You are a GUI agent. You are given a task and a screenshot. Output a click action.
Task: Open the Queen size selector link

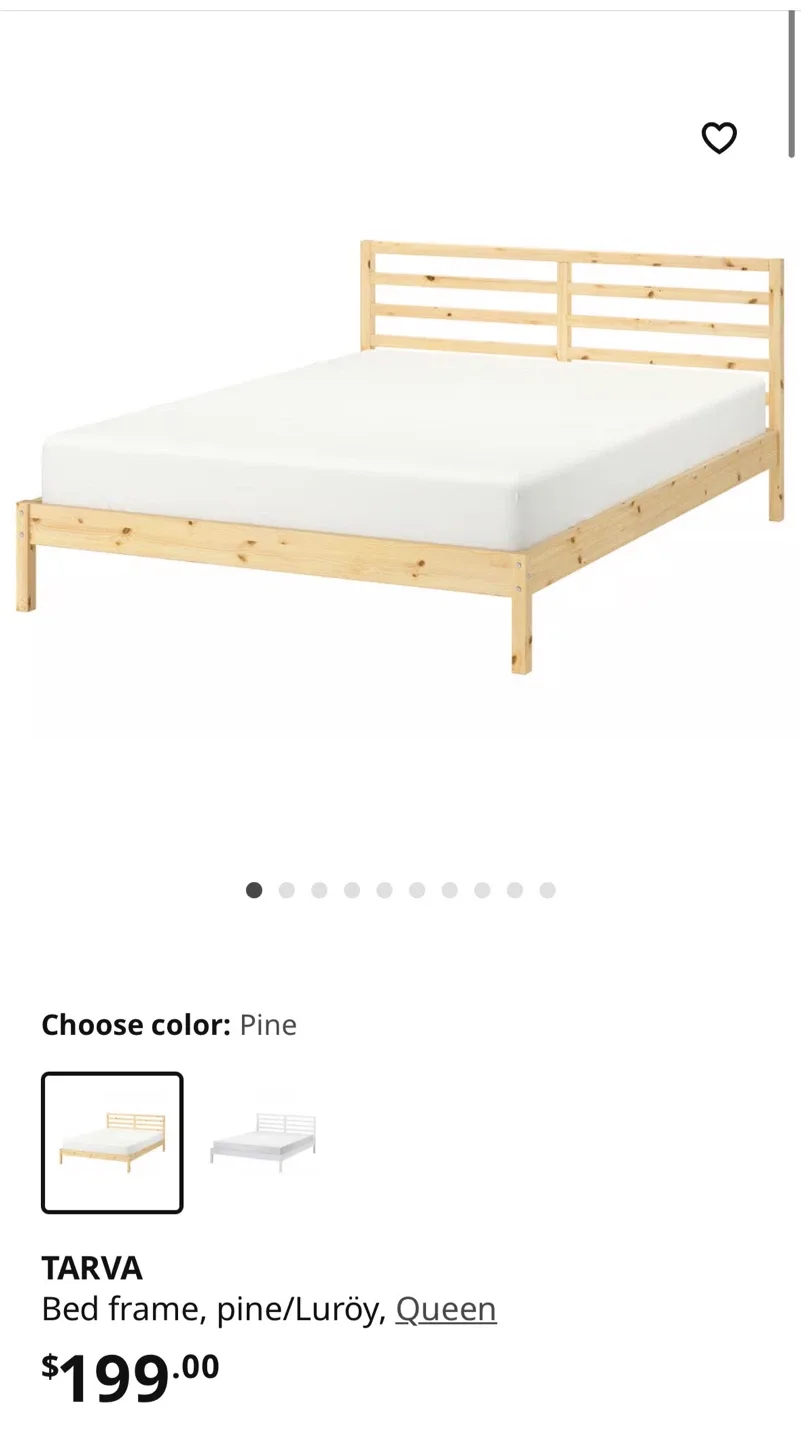(x=446, y=1308)
